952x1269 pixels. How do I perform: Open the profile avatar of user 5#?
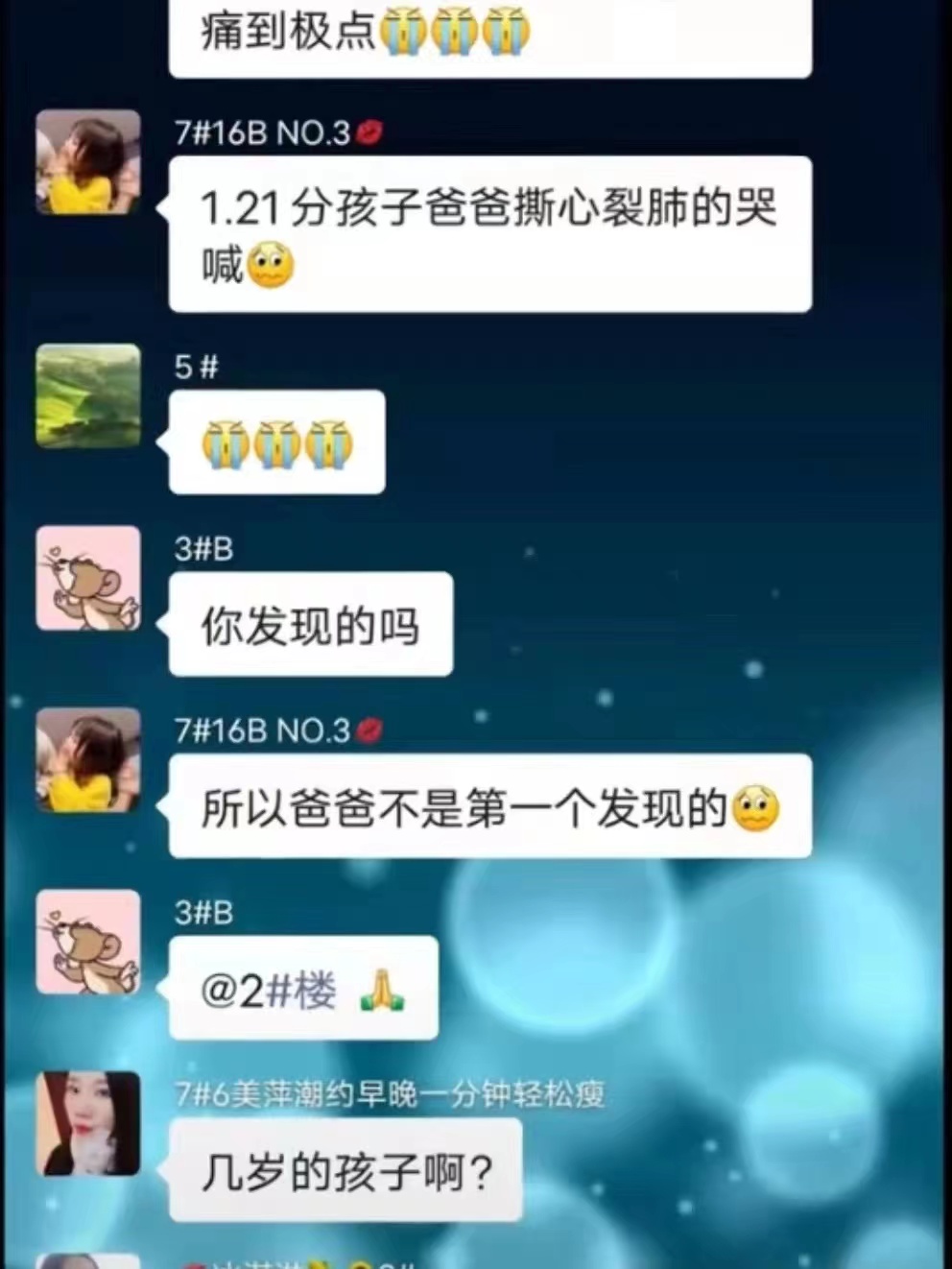point(88,396)
